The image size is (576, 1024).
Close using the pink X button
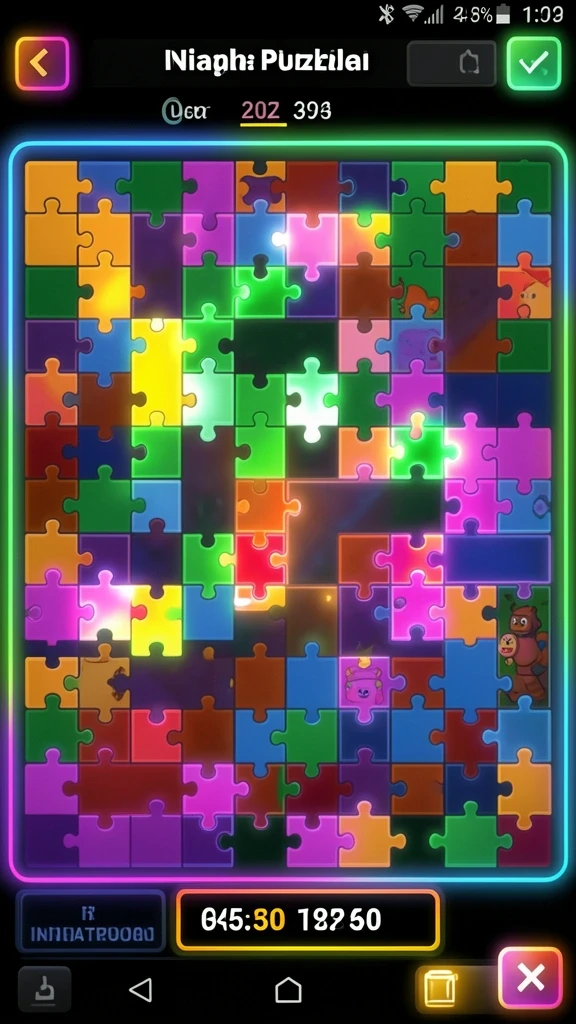tap(530, 978)
